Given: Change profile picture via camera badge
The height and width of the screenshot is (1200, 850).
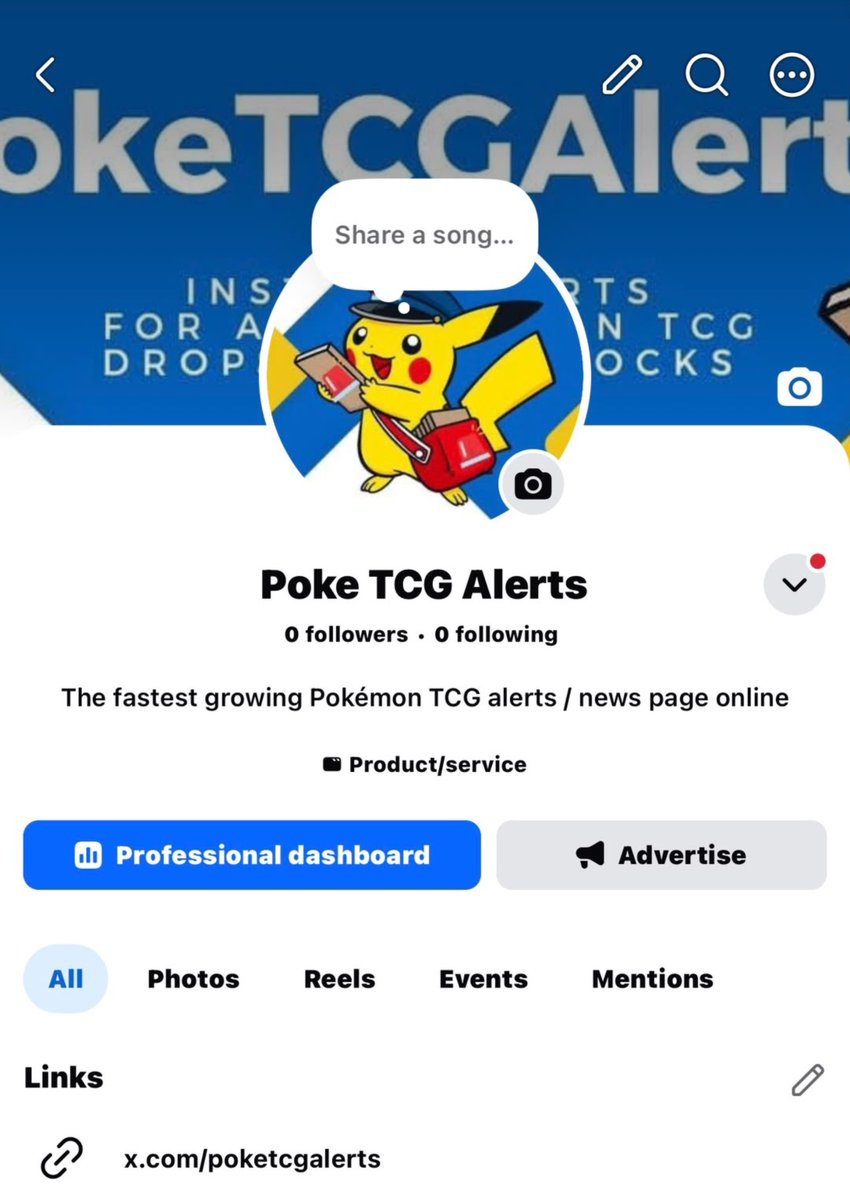Looking at the screenshot, I should (x=532, y=485).
